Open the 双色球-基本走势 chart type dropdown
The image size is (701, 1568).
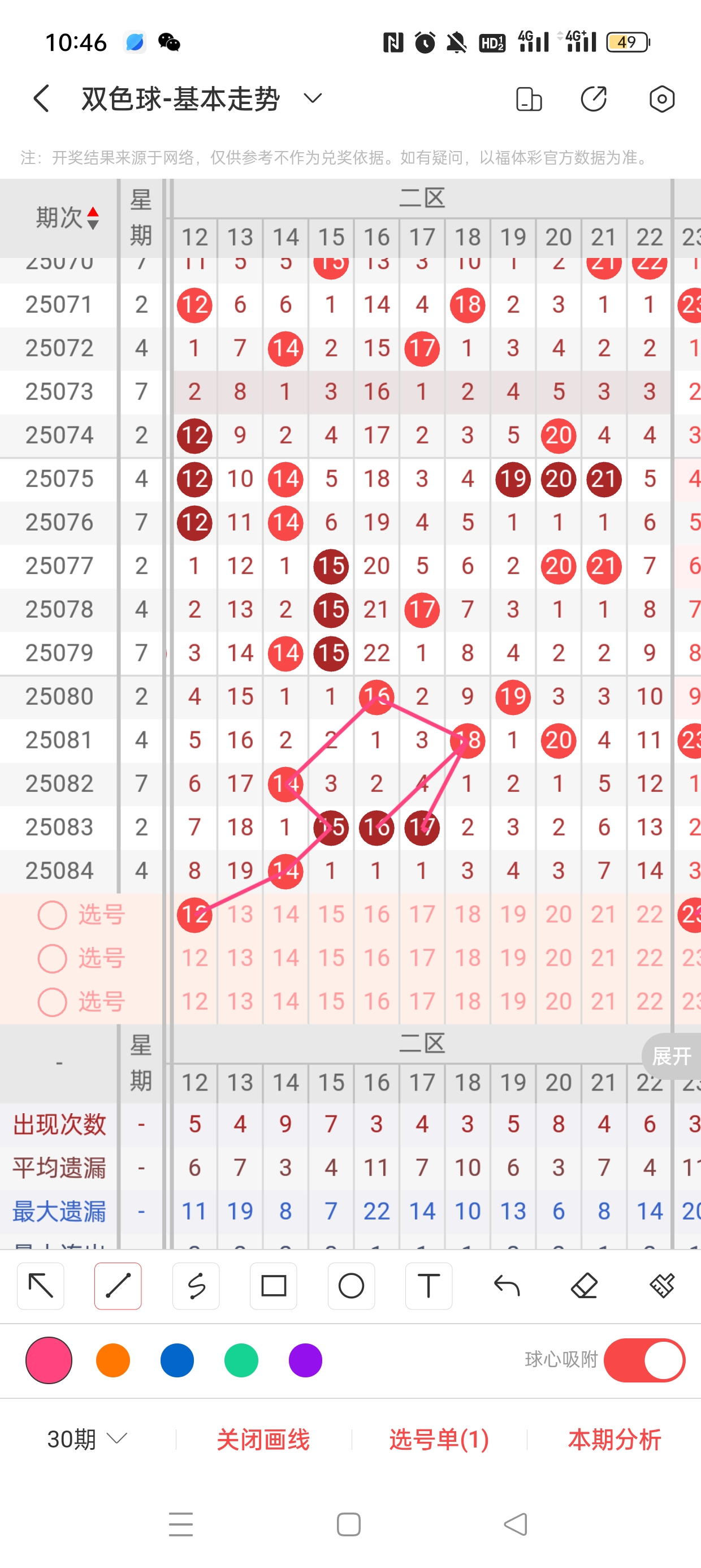tap(312, 98)
